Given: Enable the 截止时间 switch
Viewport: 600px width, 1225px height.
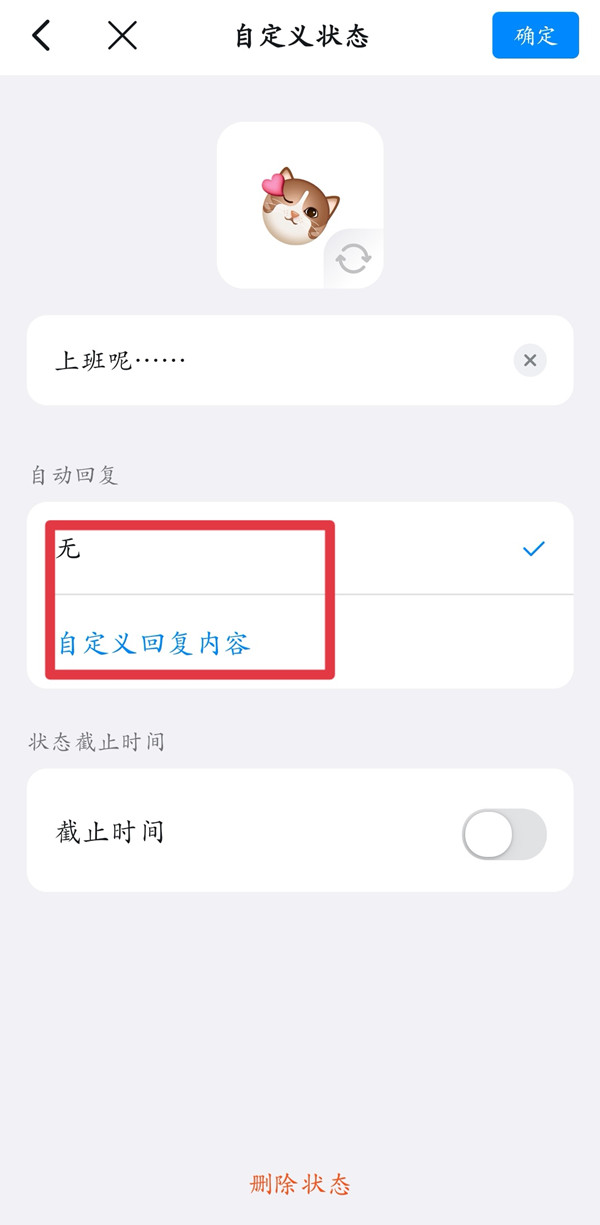Looking at the screenshot, I should click(x=504, y=834).
